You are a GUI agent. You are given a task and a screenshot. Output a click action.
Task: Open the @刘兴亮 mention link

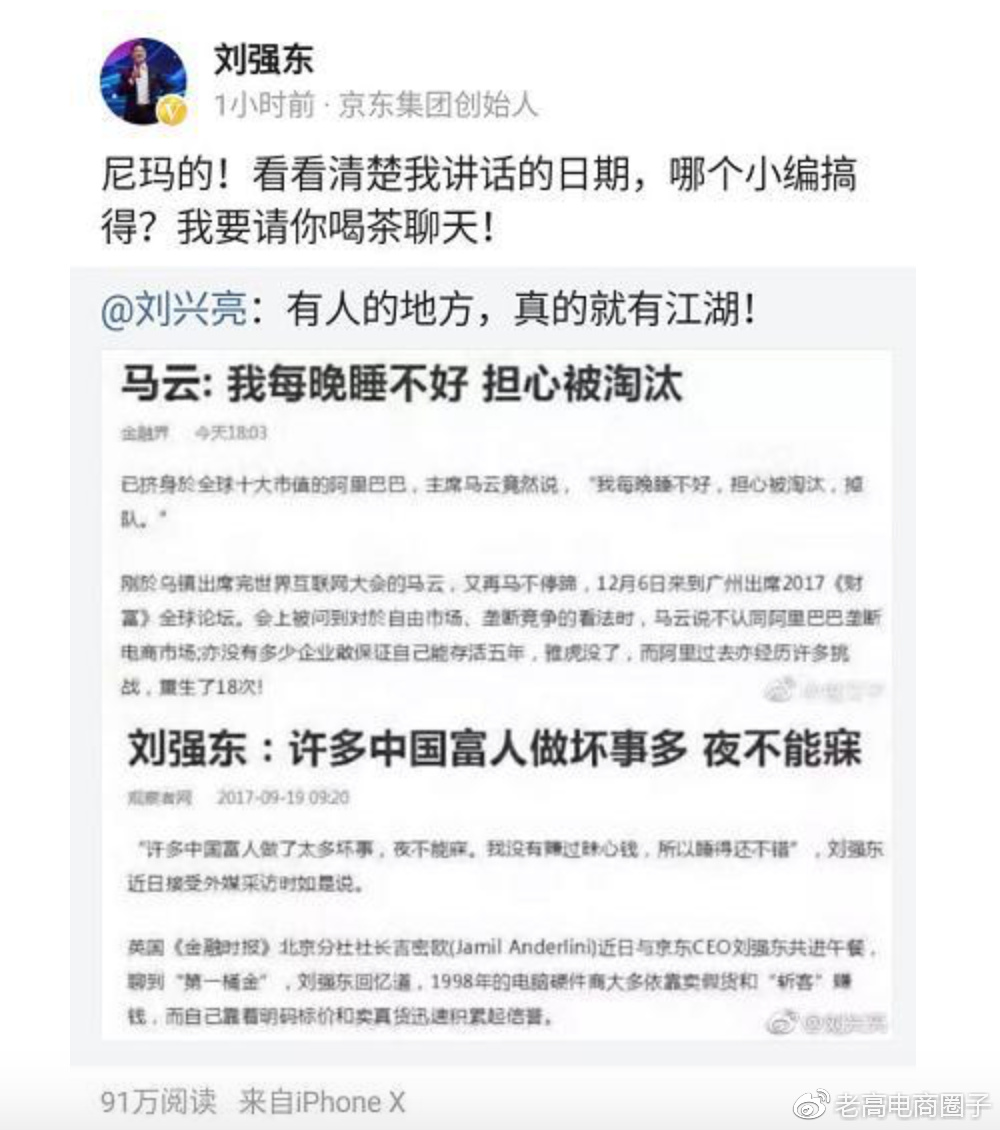point(173,311)
